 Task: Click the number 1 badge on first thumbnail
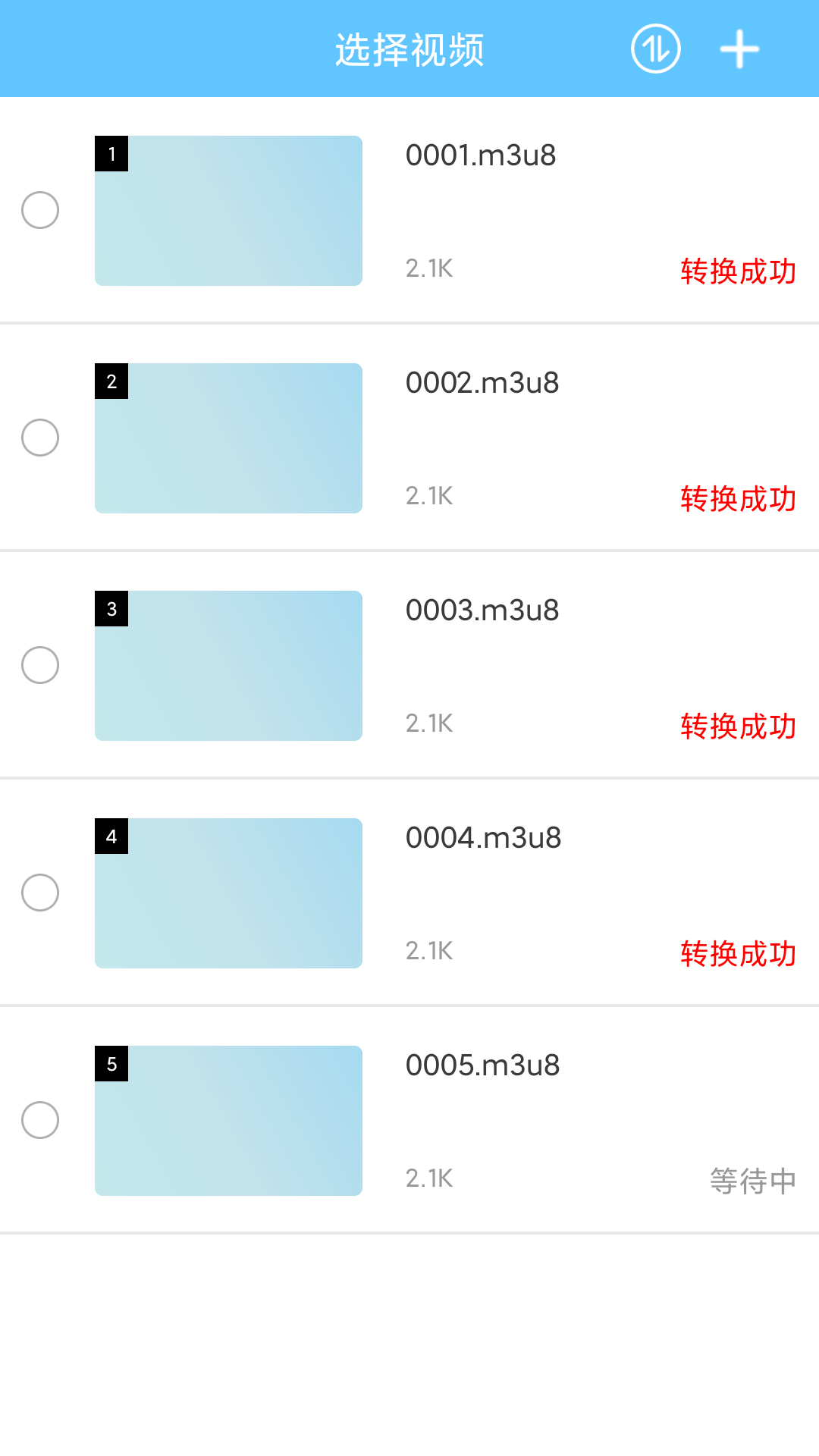tap(111, 154)
